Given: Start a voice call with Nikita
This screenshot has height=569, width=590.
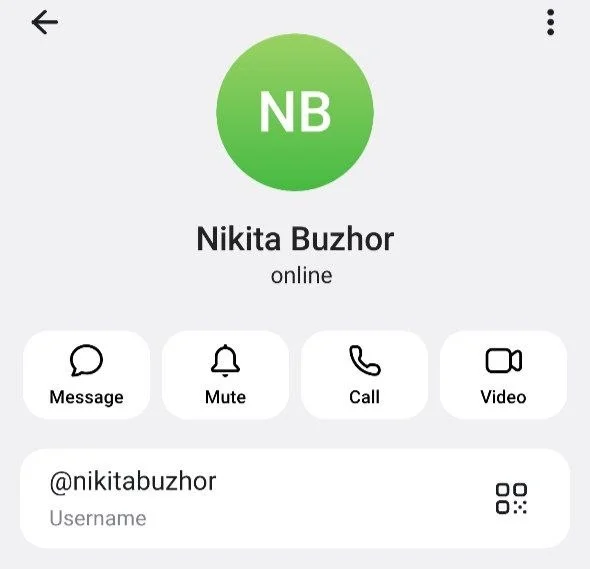Looking at the screenshot, I should [x=364, y=375].
